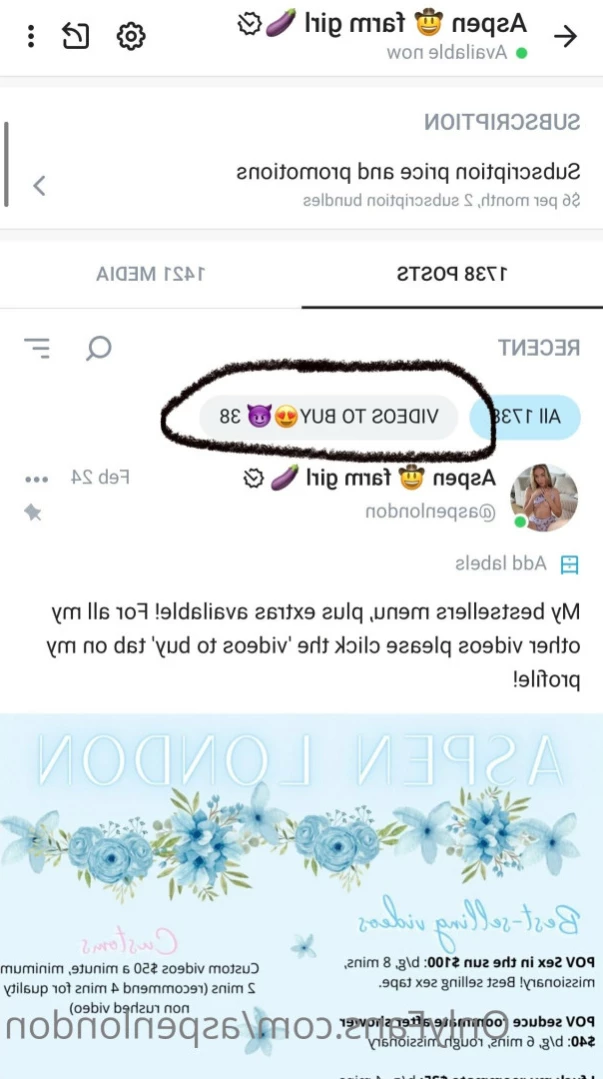Select the Videos to Buy chip
The image size is (603, 1079).
[x=328, y=415]
